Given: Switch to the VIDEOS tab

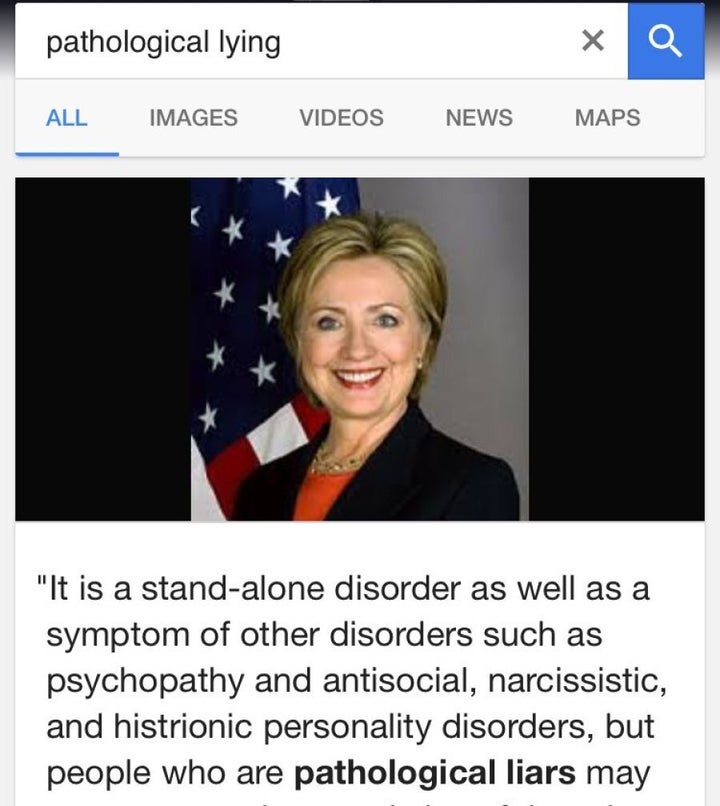Looking at the screenshot, I should pos(341,118).
